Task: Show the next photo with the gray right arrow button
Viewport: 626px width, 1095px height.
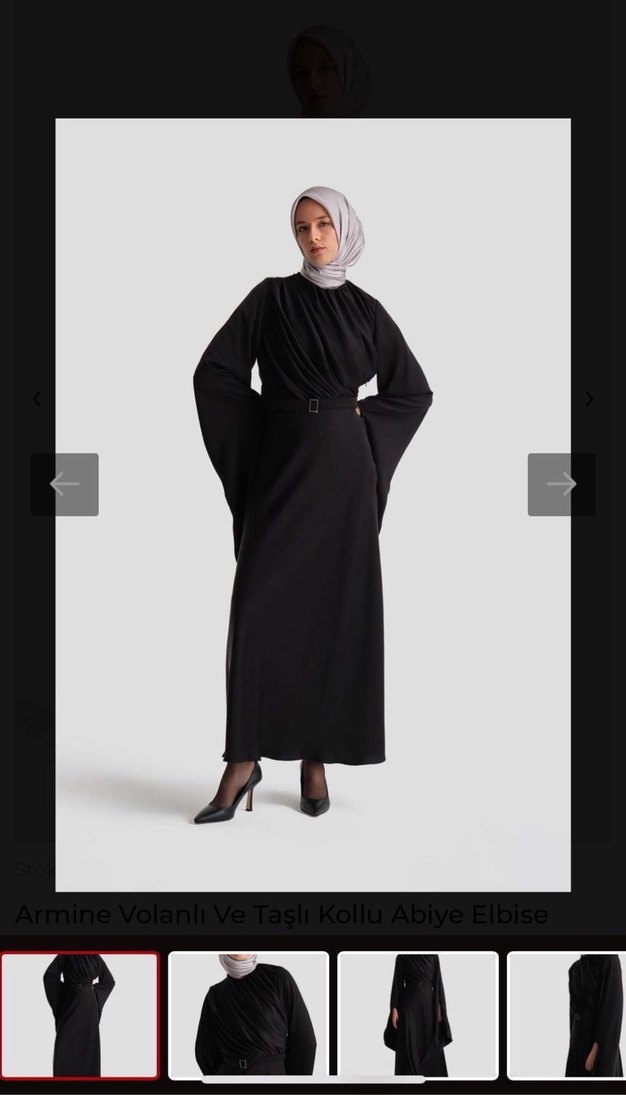Action: click(561, 485)
